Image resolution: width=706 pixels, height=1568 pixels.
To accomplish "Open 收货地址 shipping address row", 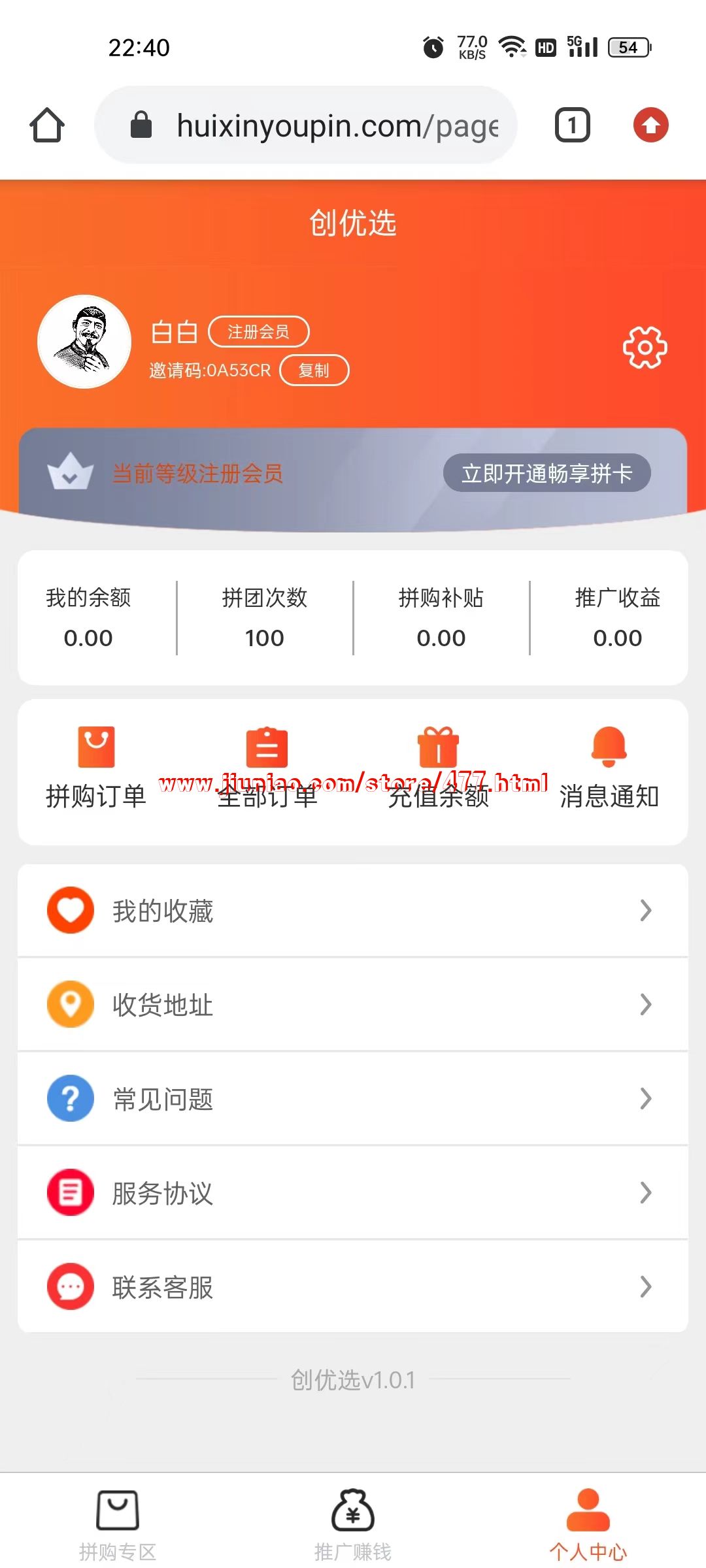I will 353,1005.
